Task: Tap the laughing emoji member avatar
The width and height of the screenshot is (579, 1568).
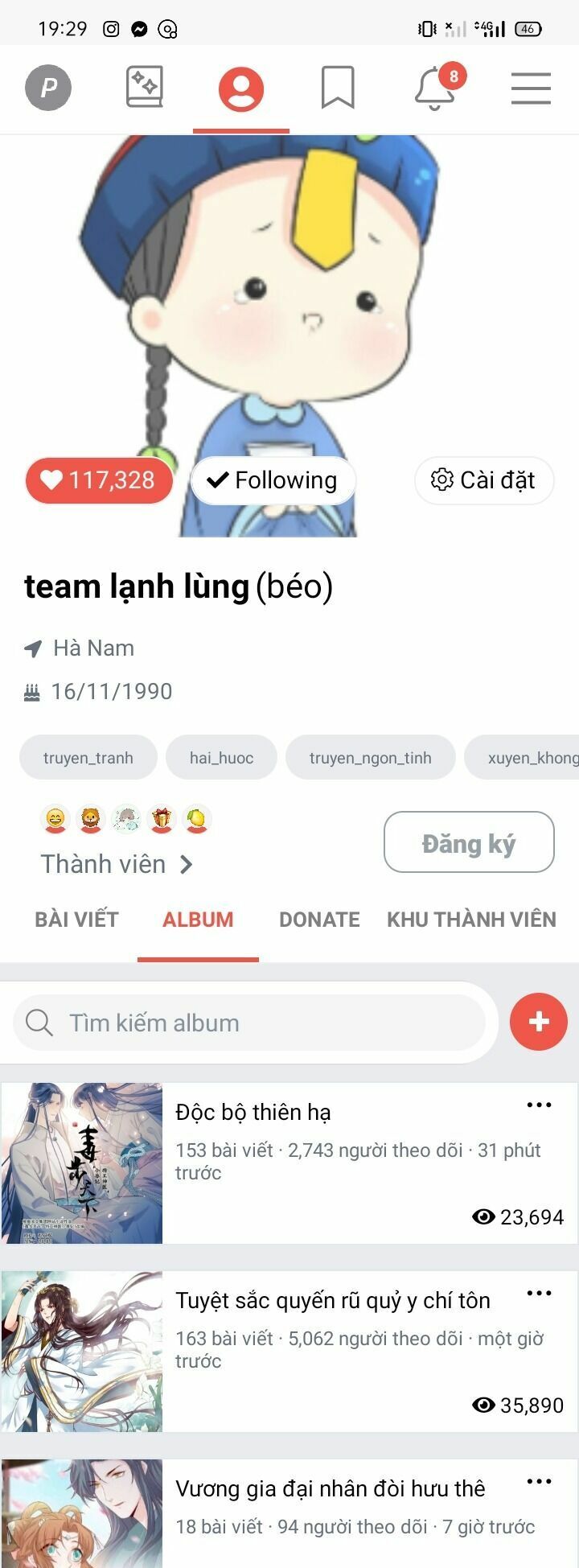Action: coord(55,818)
